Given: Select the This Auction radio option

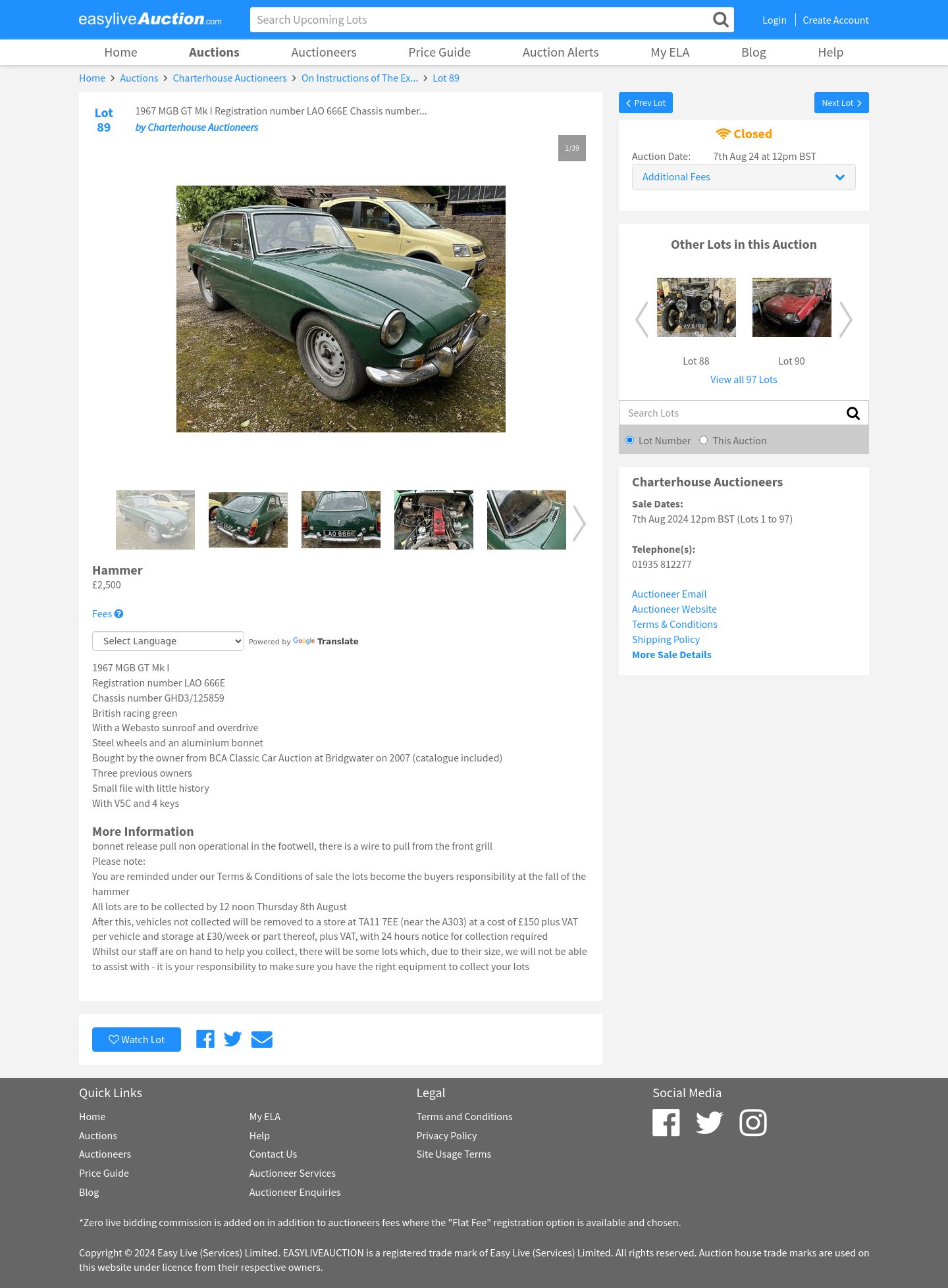Looking at the screenshot, I should [703, 440].
